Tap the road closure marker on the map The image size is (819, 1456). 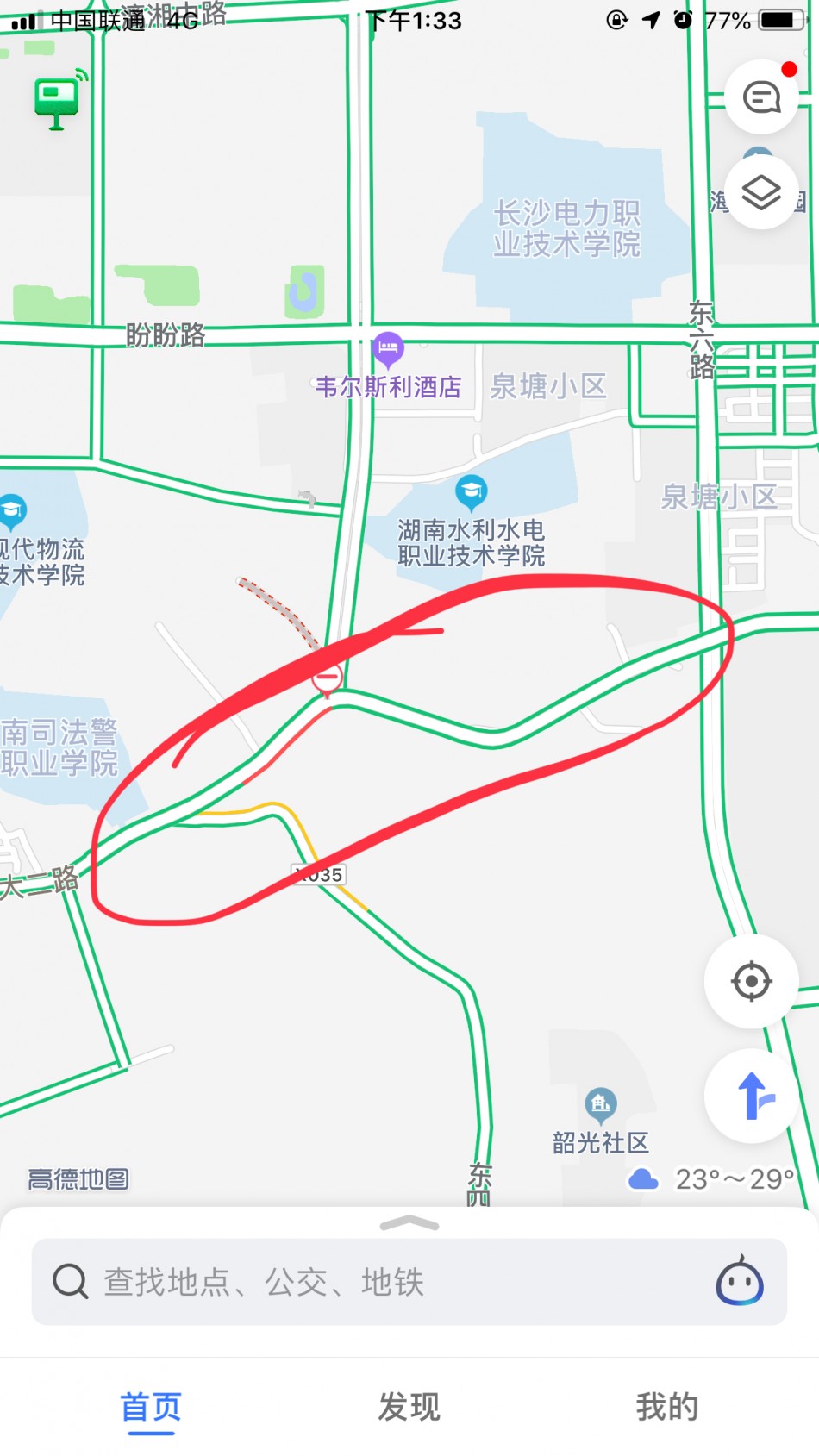point(328,678)
